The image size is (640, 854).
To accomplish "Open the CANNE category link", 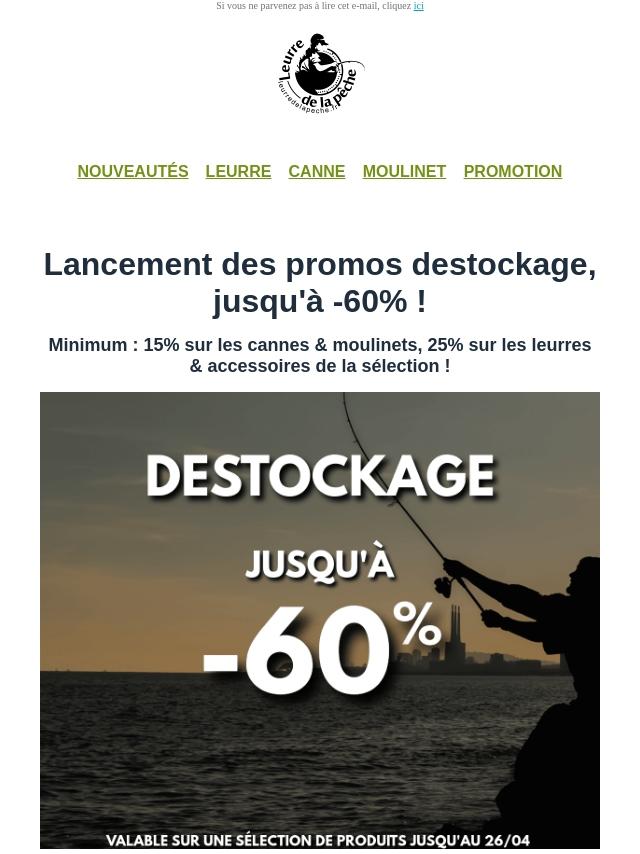I will point(316,172).
